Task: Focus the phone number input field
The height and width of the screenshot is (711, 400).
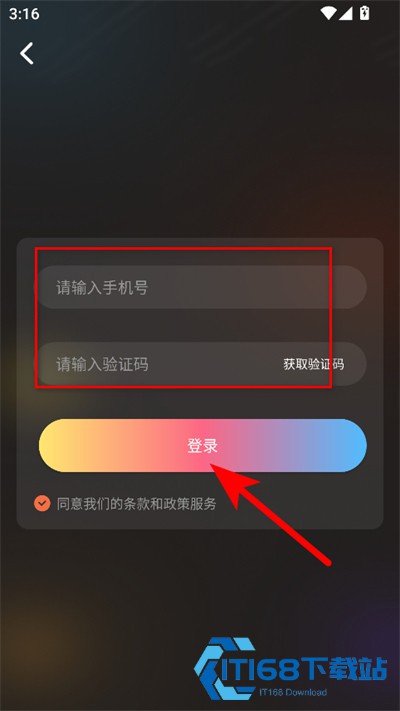Action: (202, 287)
